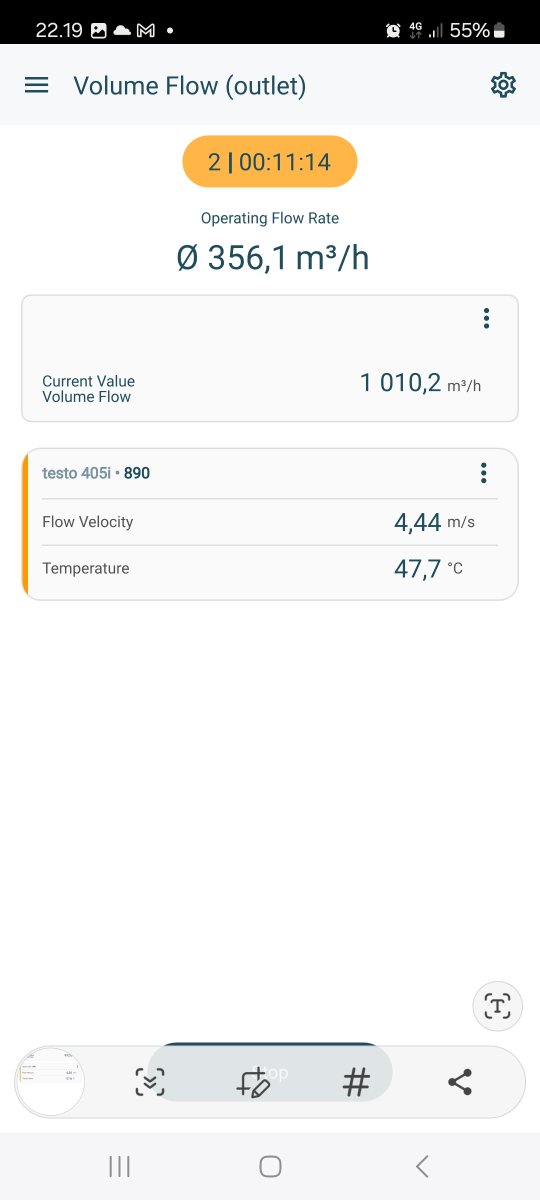Screen dimensions: 540x1200
Task: Open overflow menu on Current Value Volume Flow card
Action: click(486, 318)
